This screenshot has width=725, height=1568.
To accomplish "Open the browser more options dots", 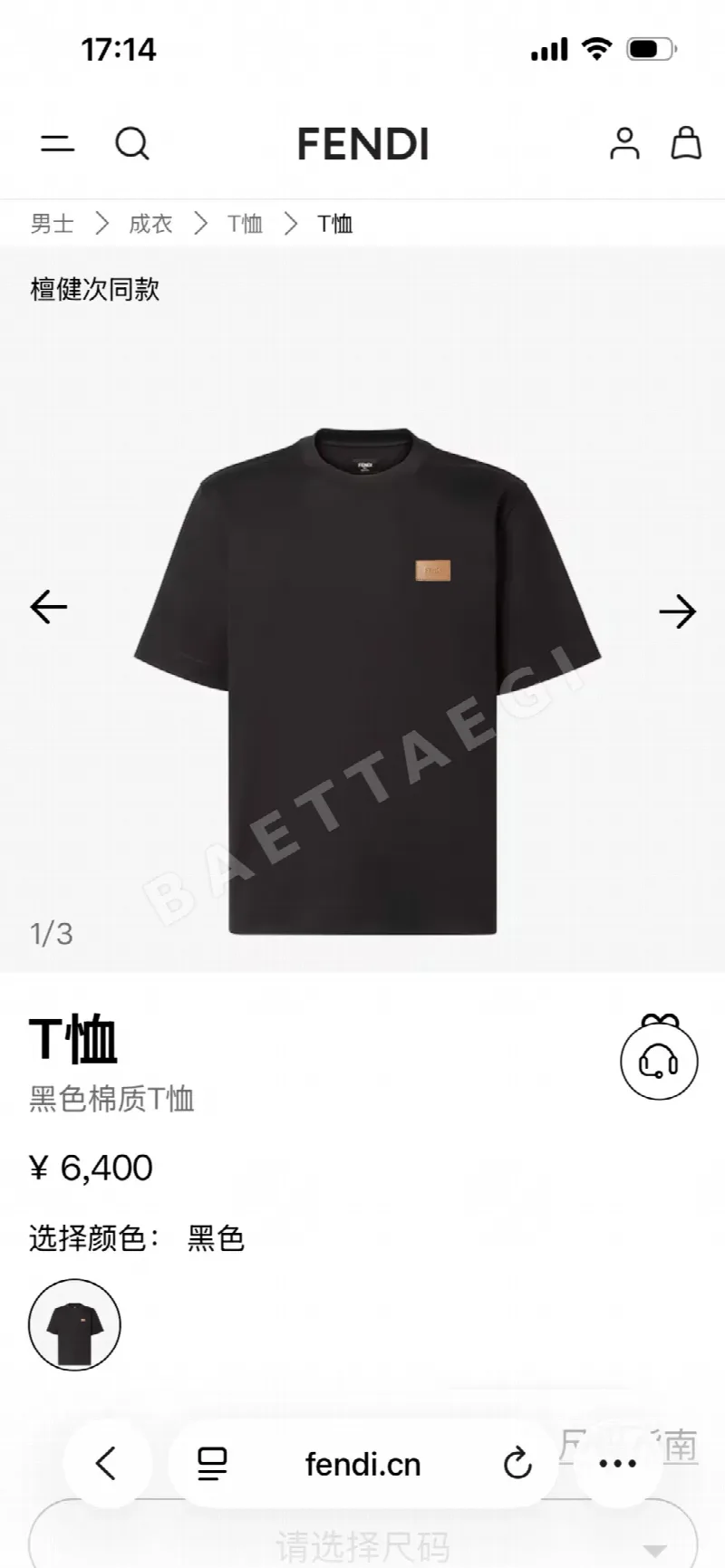I will coord(618,1464).
